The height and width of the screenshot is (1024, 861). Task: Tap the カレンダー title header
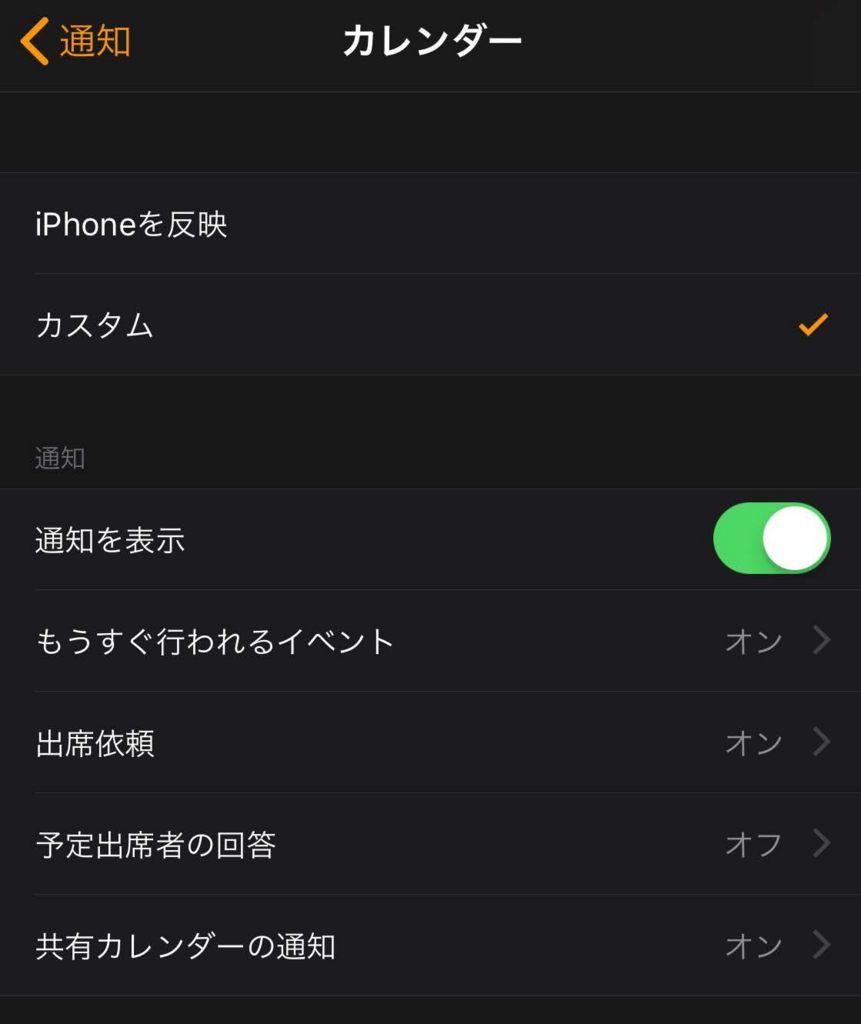[x=430, y=41]
